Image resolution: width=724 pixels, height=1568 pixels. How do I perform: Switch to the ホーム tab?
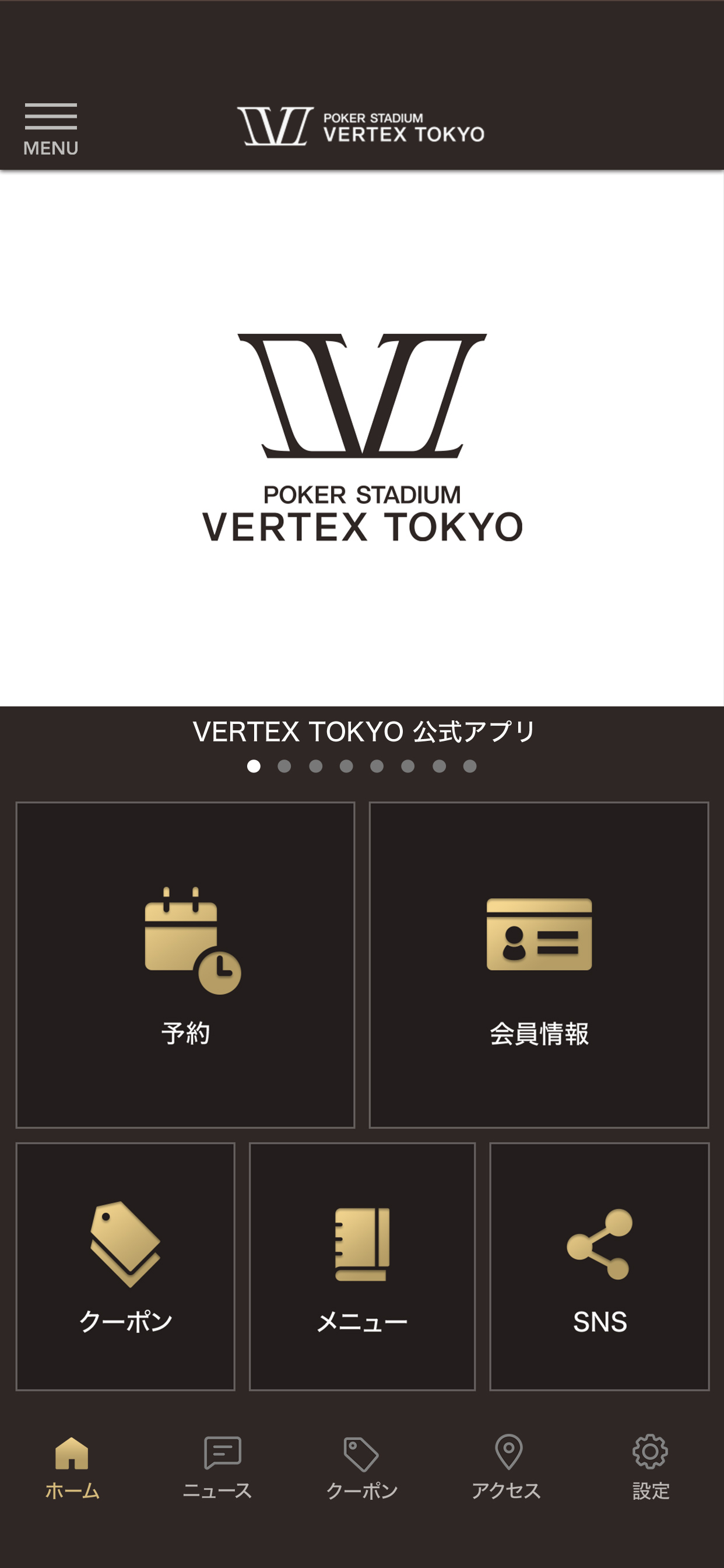(x=72, y=1468)
